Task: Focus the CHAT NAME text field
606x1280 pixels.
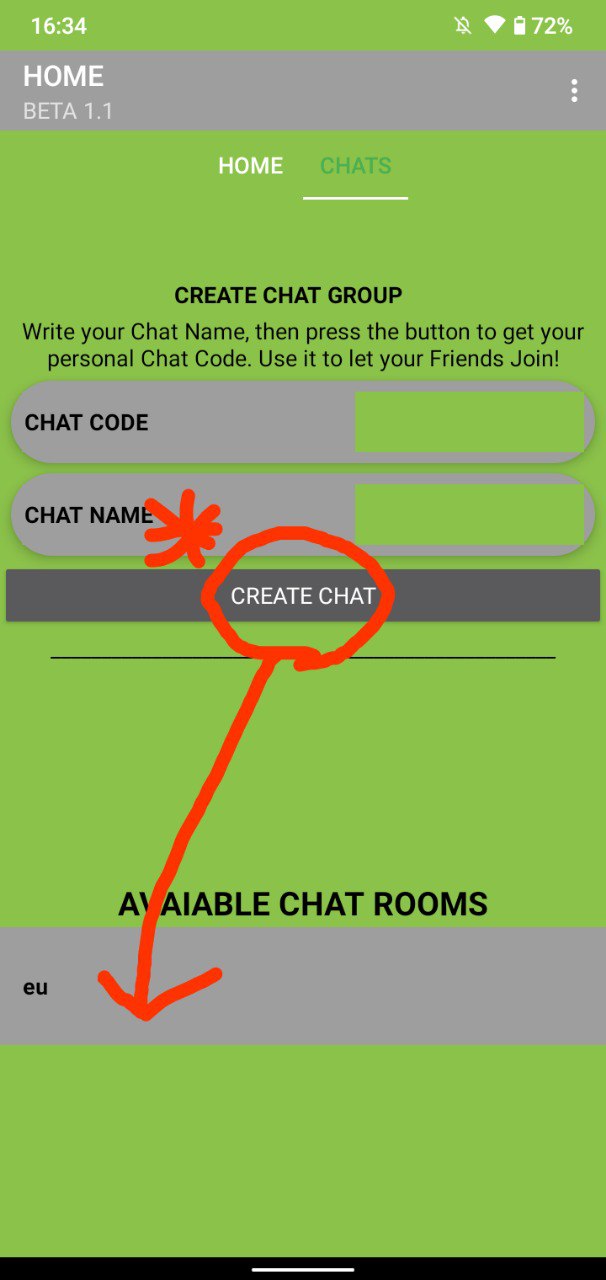Action: click(x=469, y=515)
